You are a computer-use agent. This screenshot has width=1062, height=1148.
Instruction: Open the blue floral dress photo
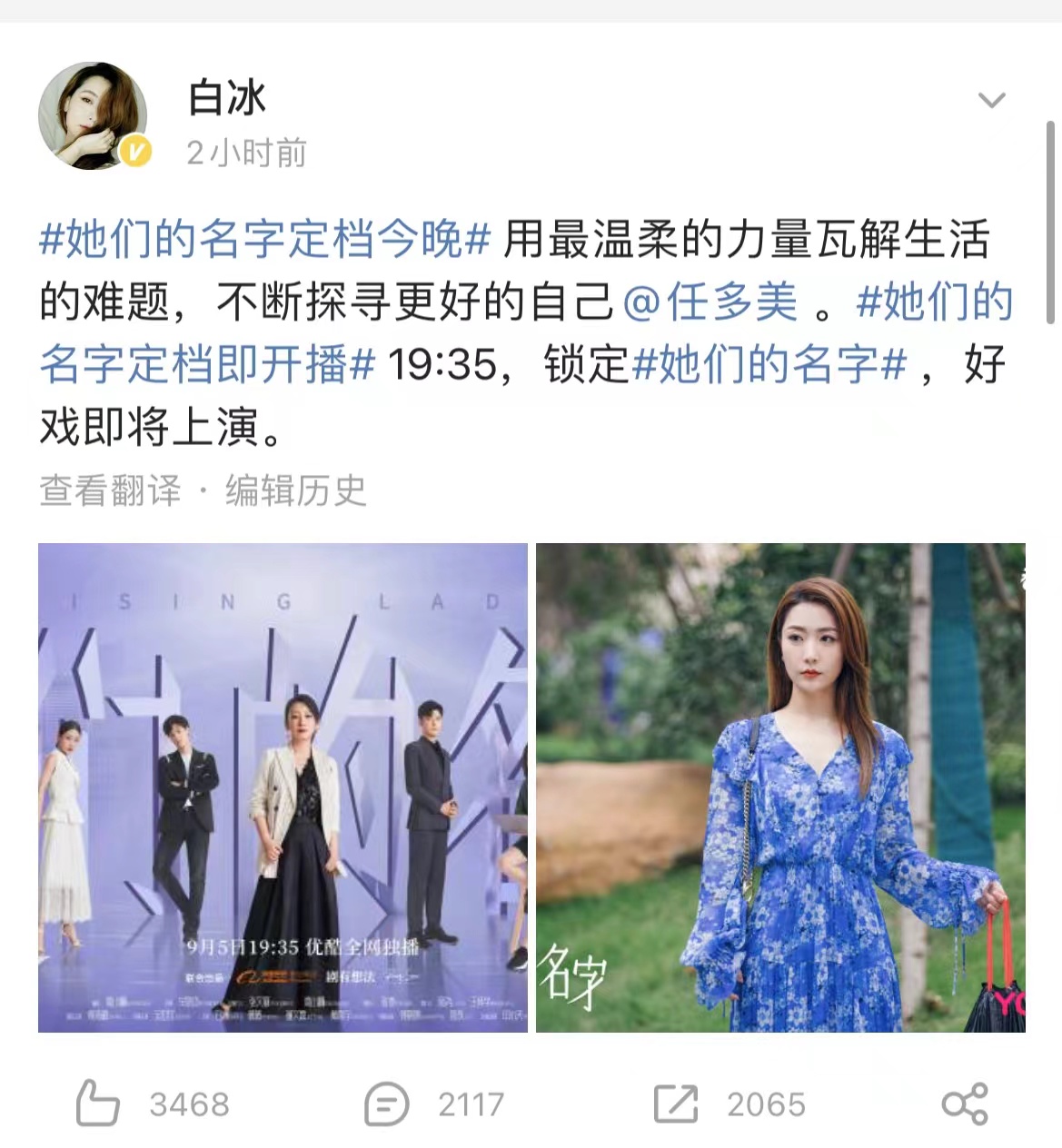(780, 787)
